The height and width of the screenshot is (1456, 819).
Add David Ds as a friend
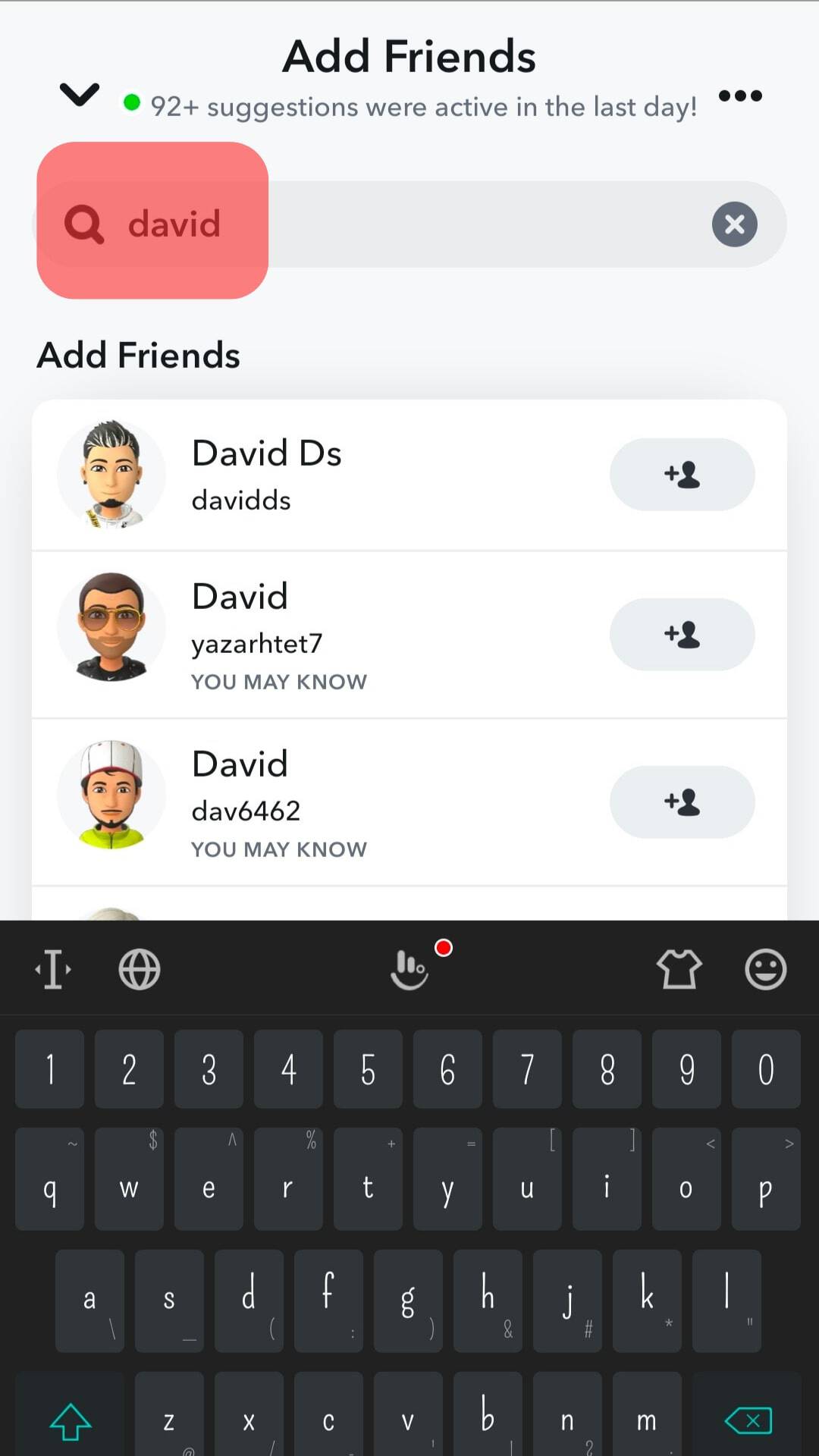[682, 475]
